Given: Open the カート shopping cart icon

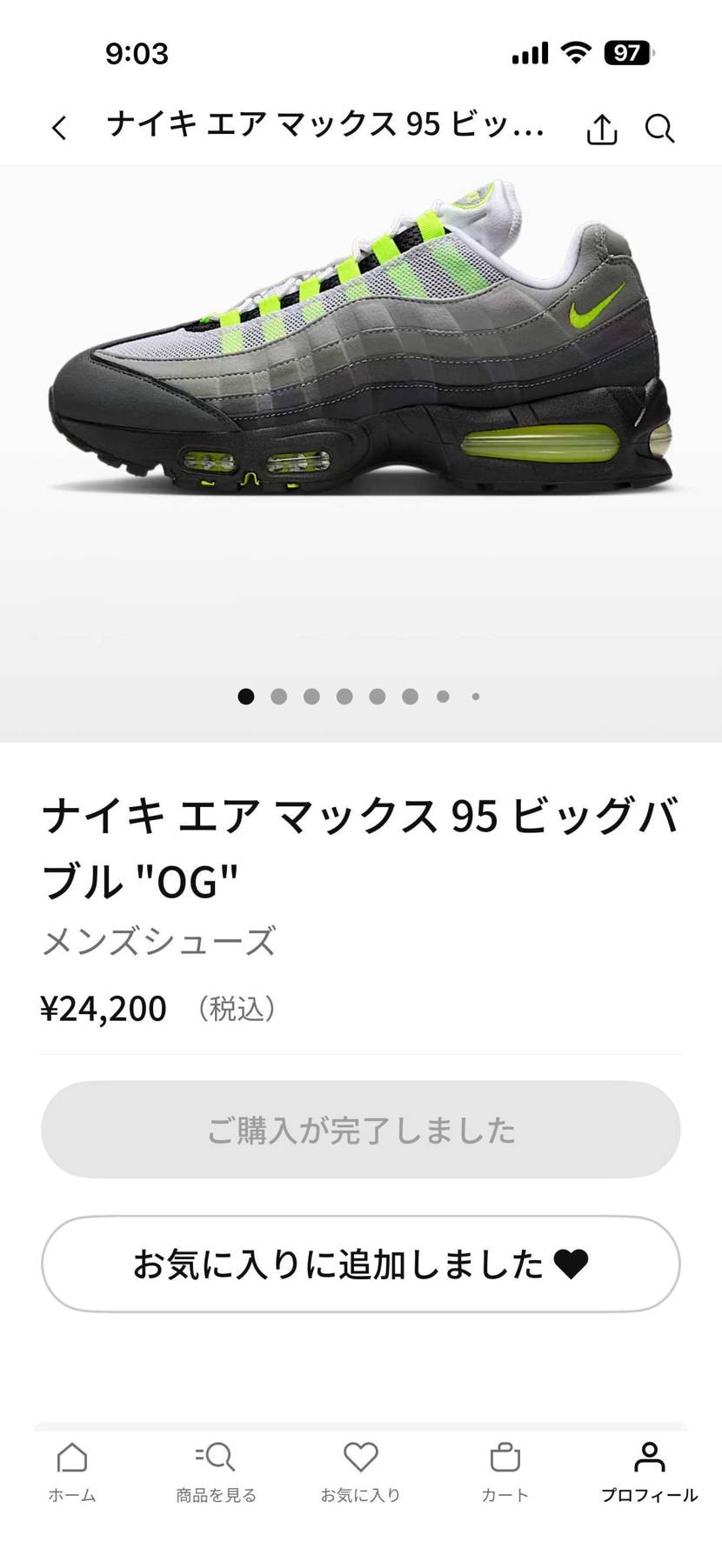Looking at the screenshot, I should (x=505, y=1456).
